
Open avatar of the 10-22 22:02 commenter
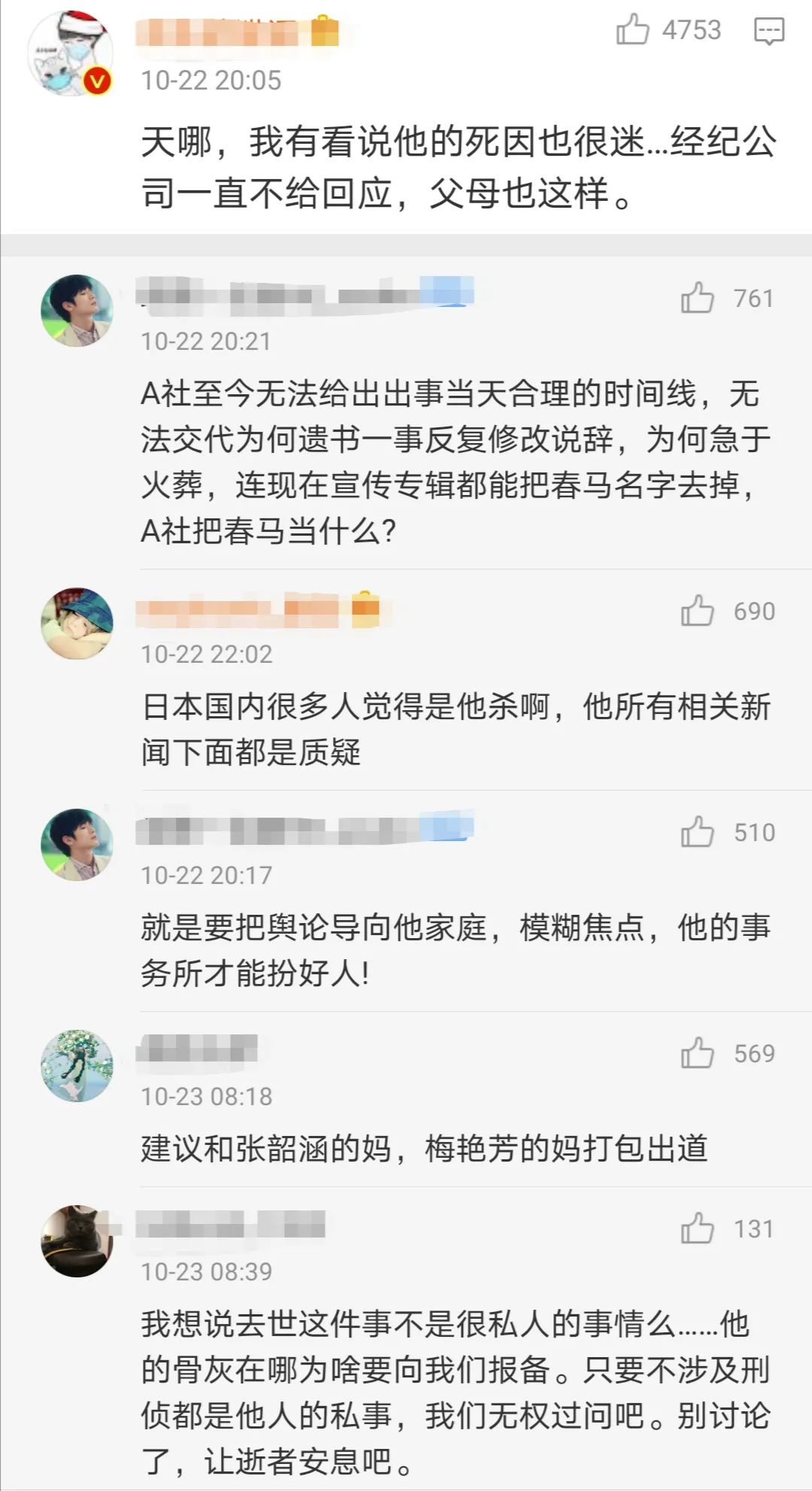pos(77,624)
